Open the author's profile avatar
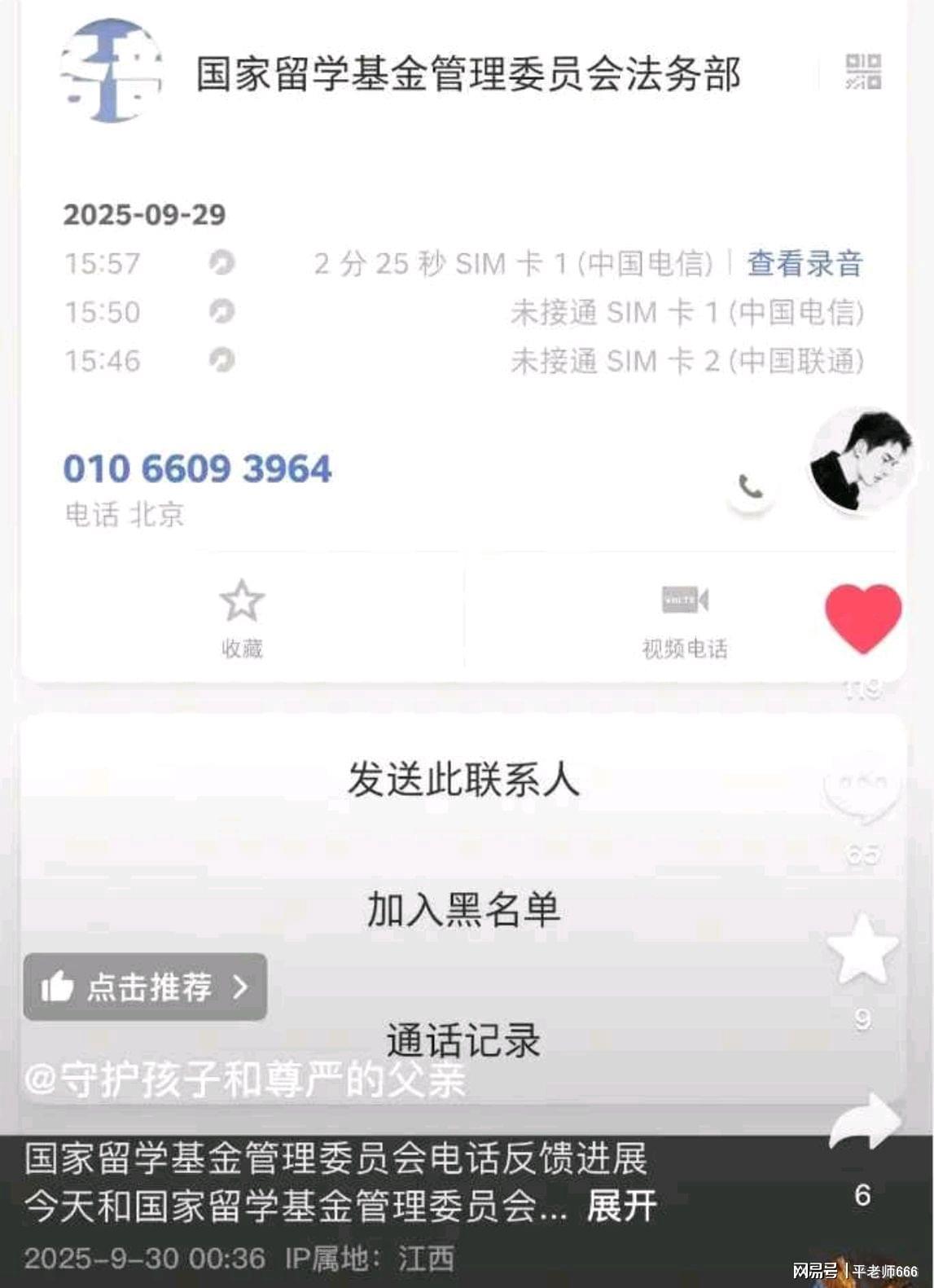This screenshot has height=1288, width=934. tap(860, 460)
